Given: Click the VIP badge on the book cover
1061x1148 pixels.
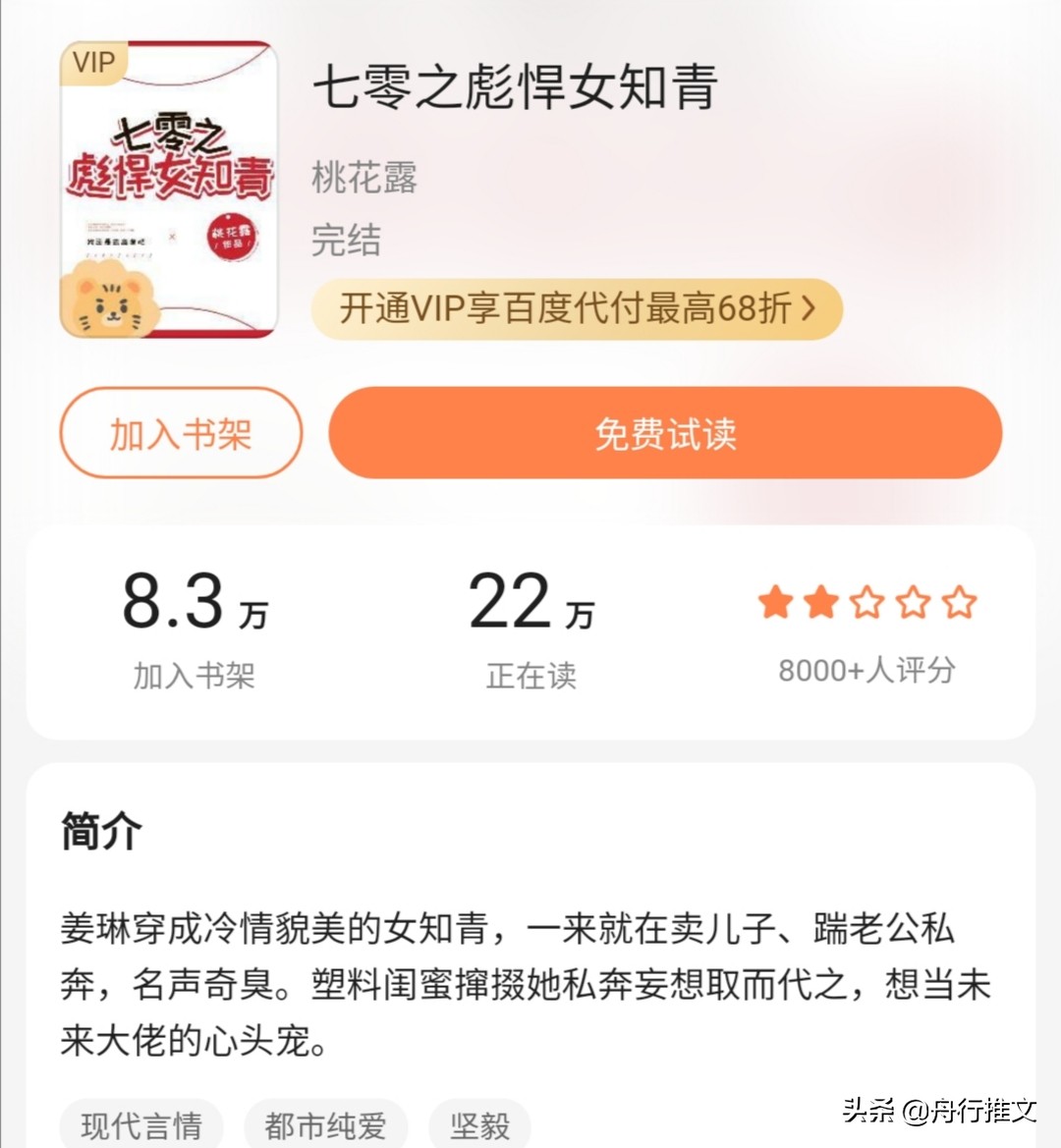Looking at the screenshot, I should [x=93, y=62].
